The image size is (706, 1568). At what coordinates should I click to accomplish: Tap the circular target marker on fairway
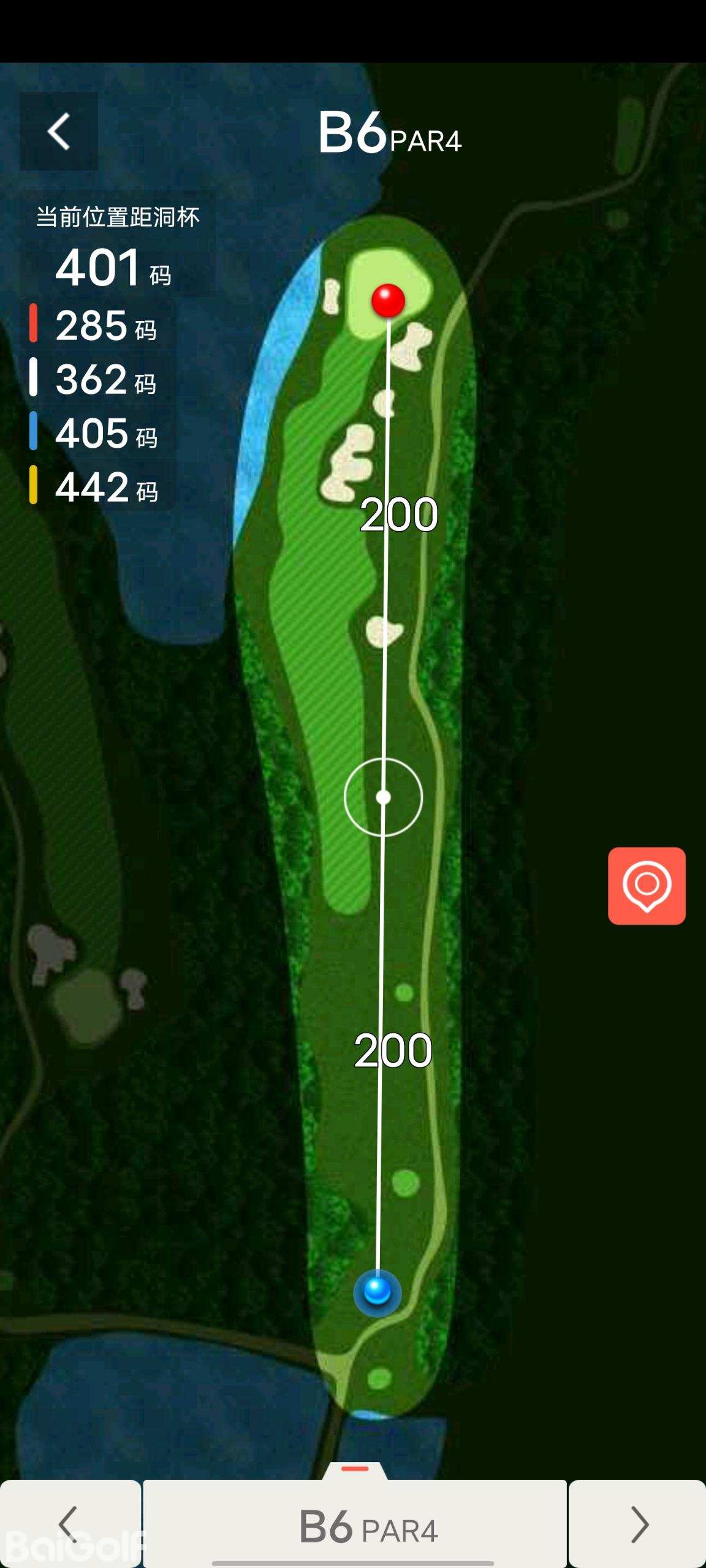point(383,797)
